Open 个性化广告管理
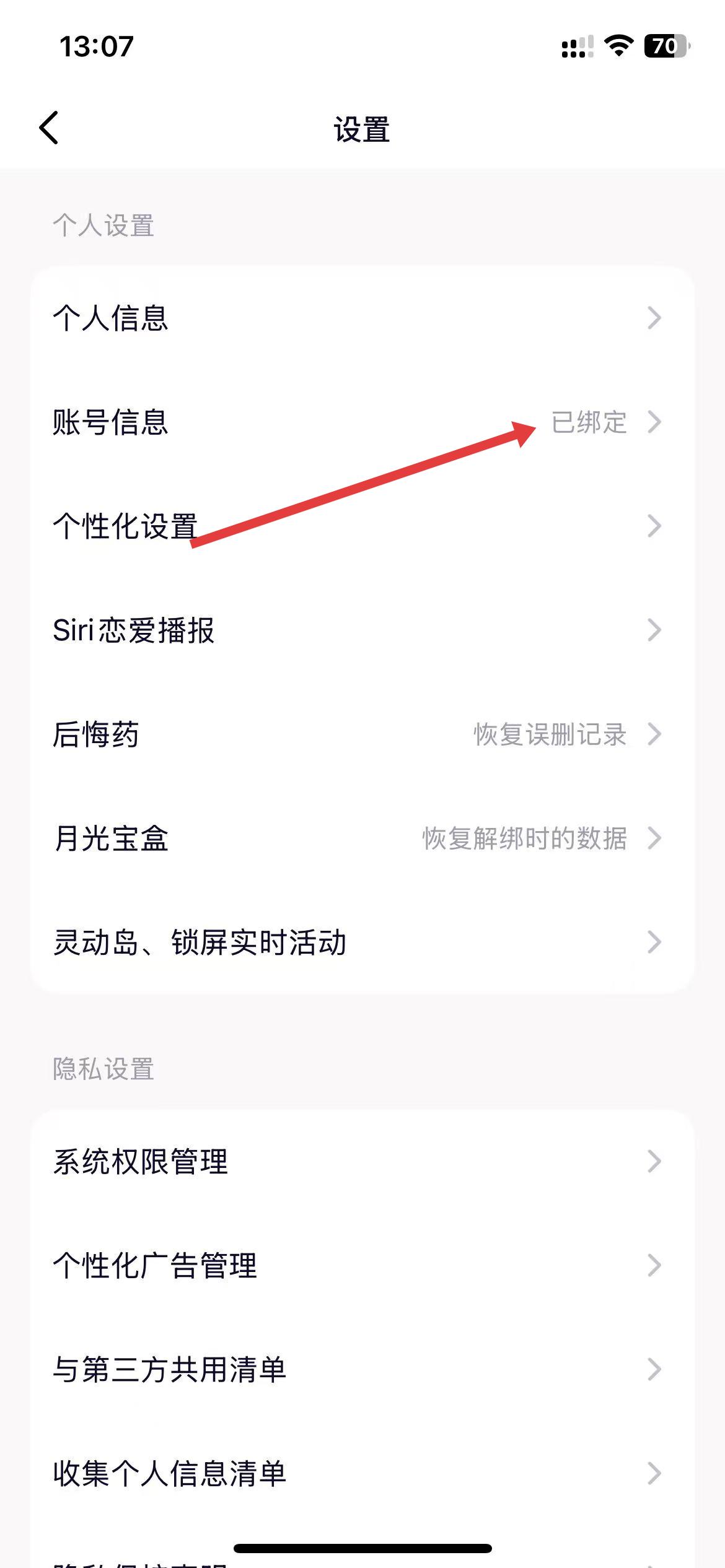Screen dimensions: 725x1568 (362, 1265)
